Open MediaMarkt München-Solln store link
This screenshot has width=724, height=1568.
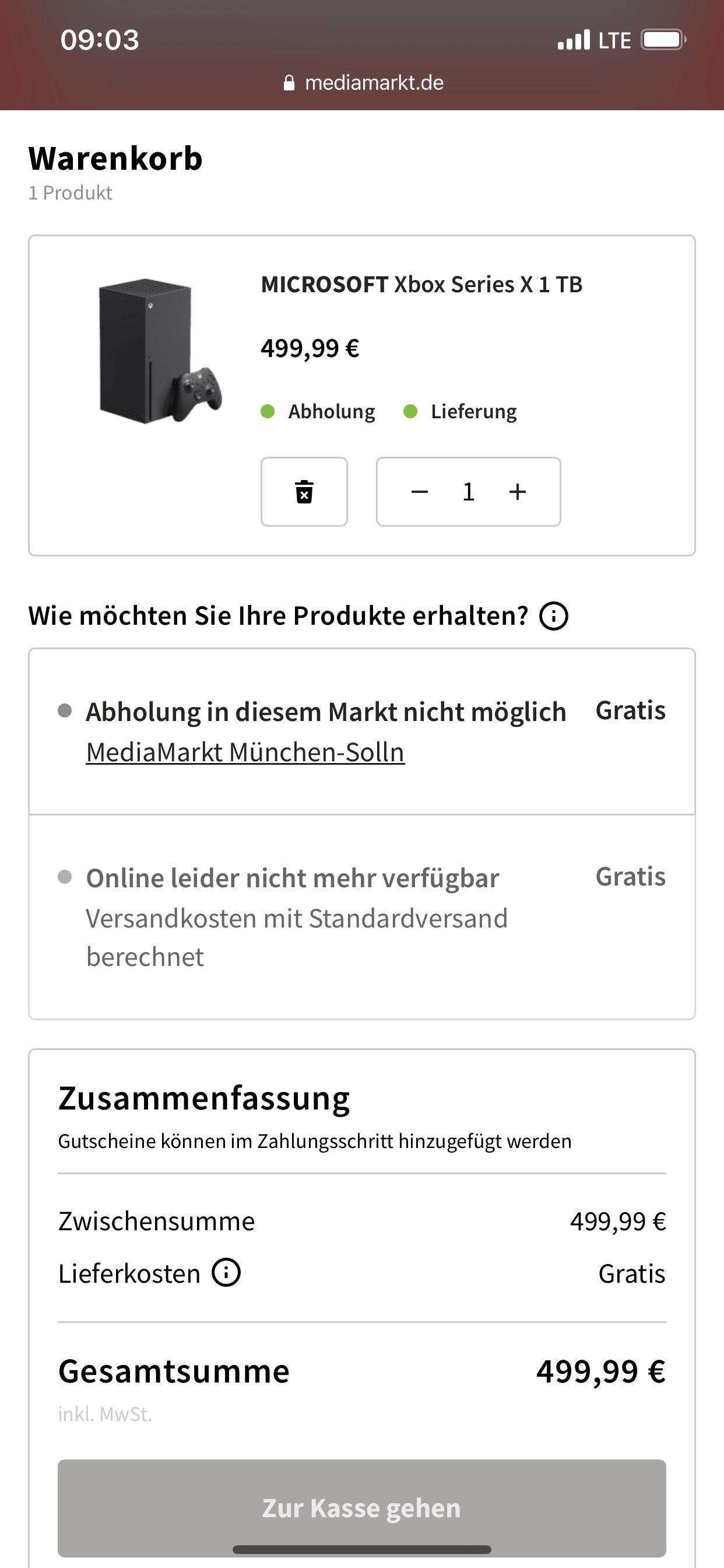tap(245, 752)
